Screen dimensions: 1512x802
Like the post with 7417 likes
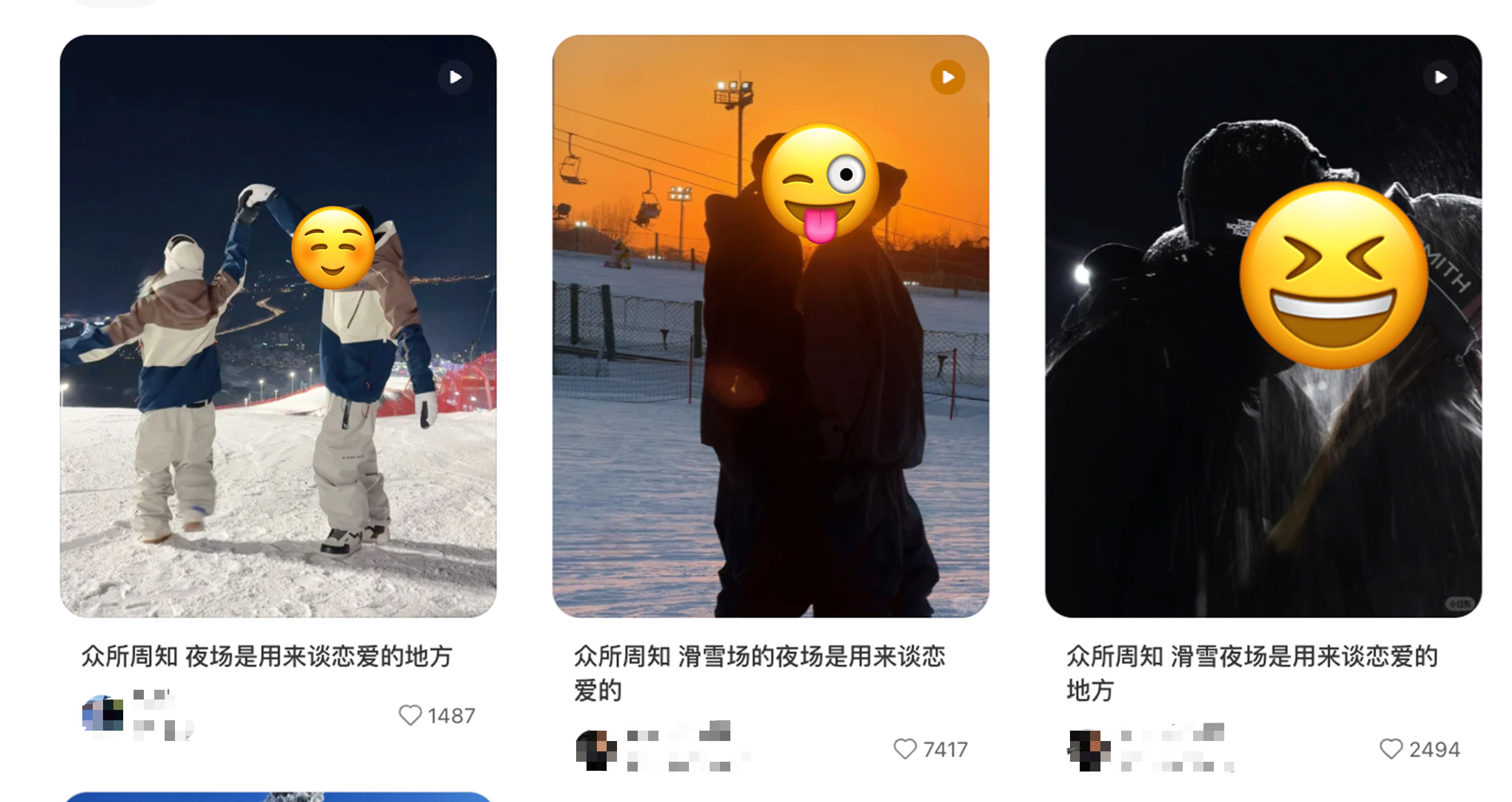click(x=905, y=748)
